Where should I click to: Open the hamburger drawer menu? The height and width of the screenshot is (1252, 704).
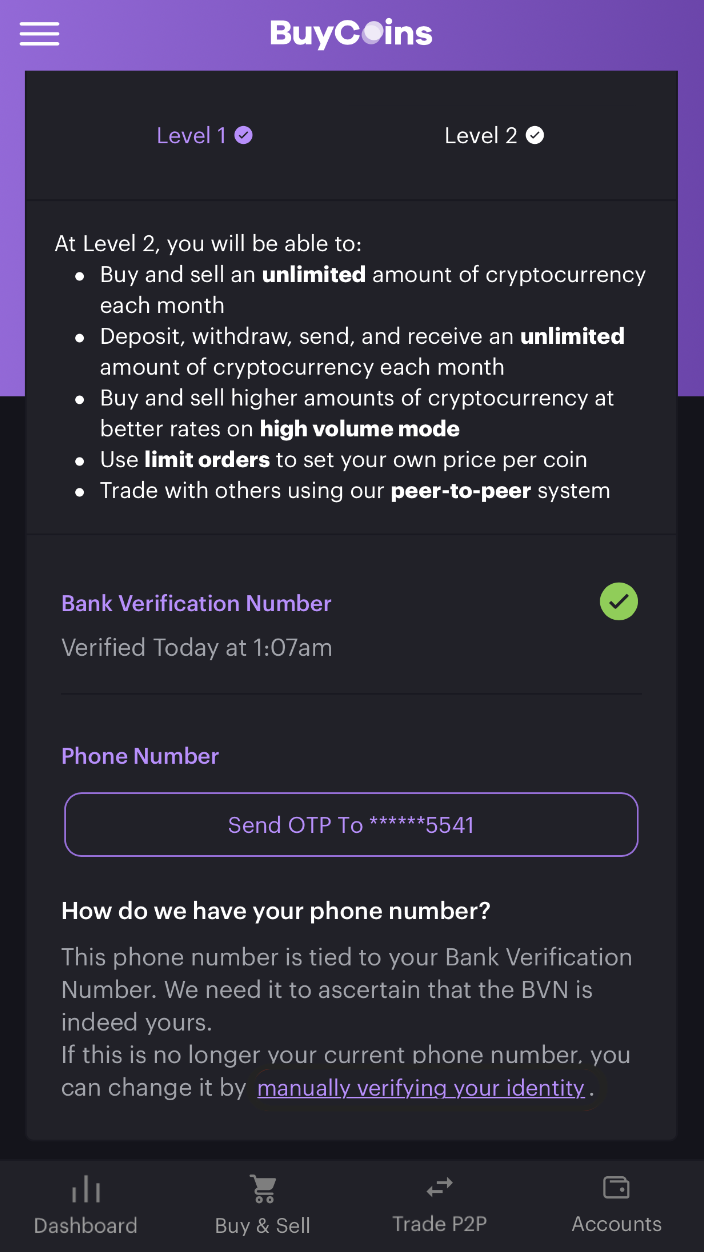pyautogui.click(x=39, y=34)
